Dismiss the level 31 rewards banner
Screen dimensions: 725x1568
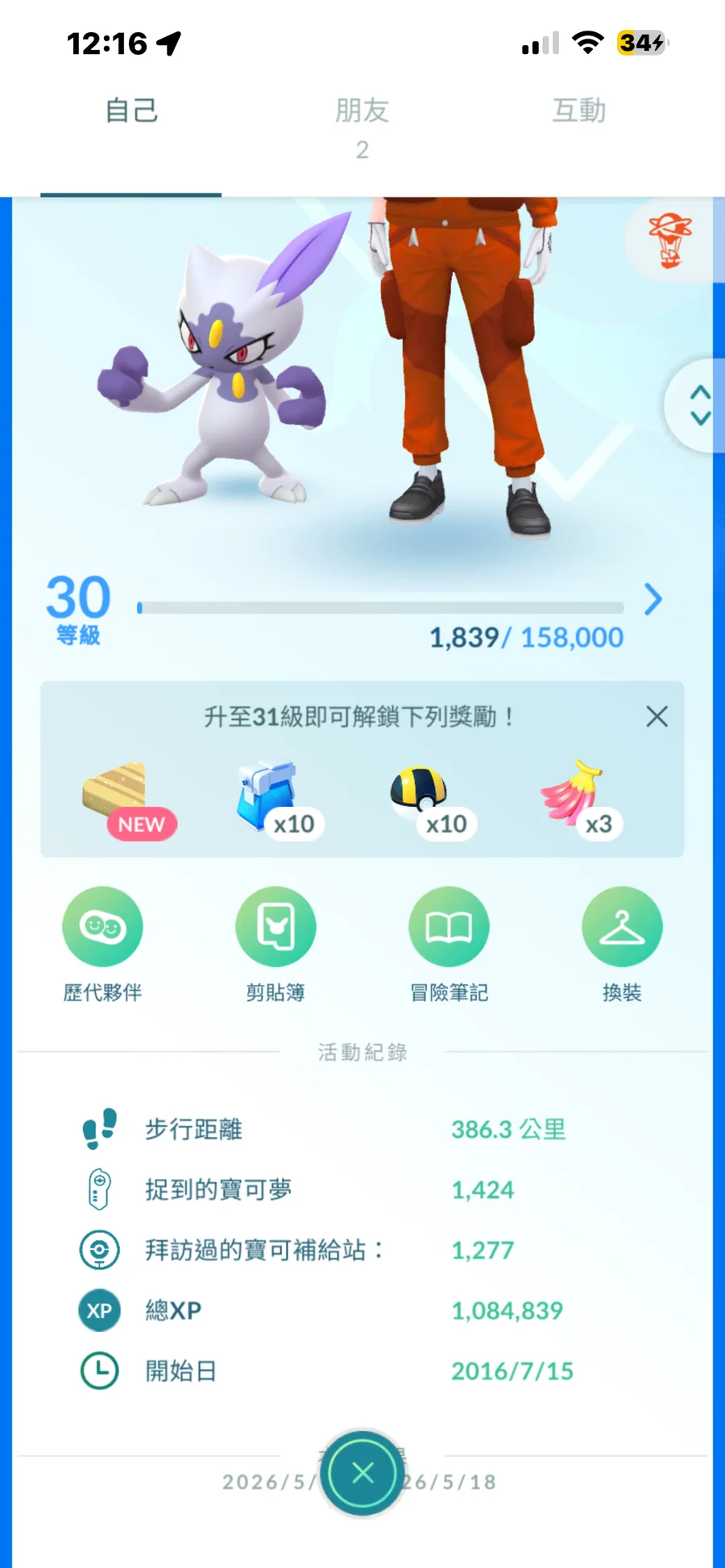[x=657, y=716]
